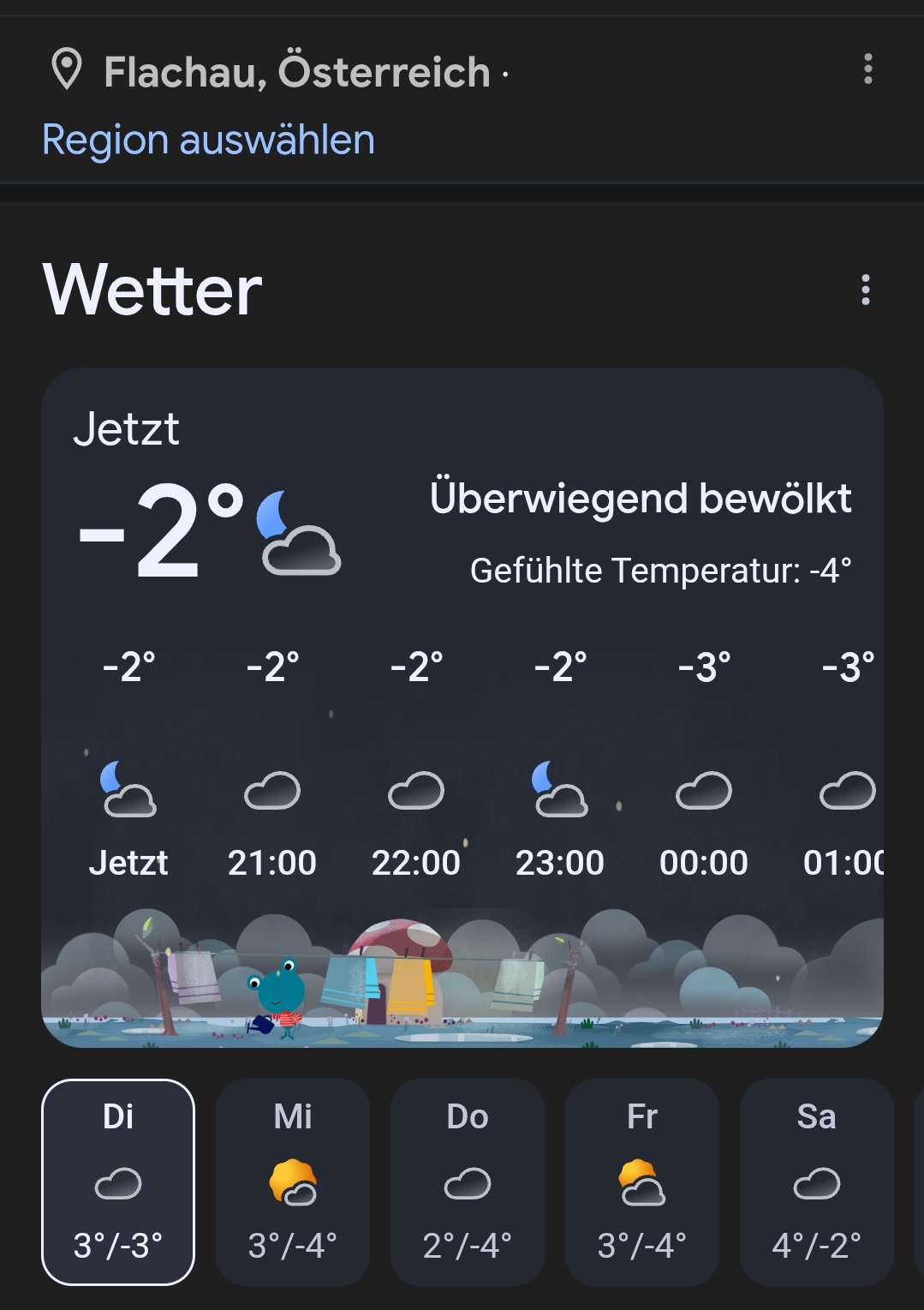Screen dimensions: 924x1310
Task: Open the overflow menu beside Flachau, Österreich
Action: (867, 69)
